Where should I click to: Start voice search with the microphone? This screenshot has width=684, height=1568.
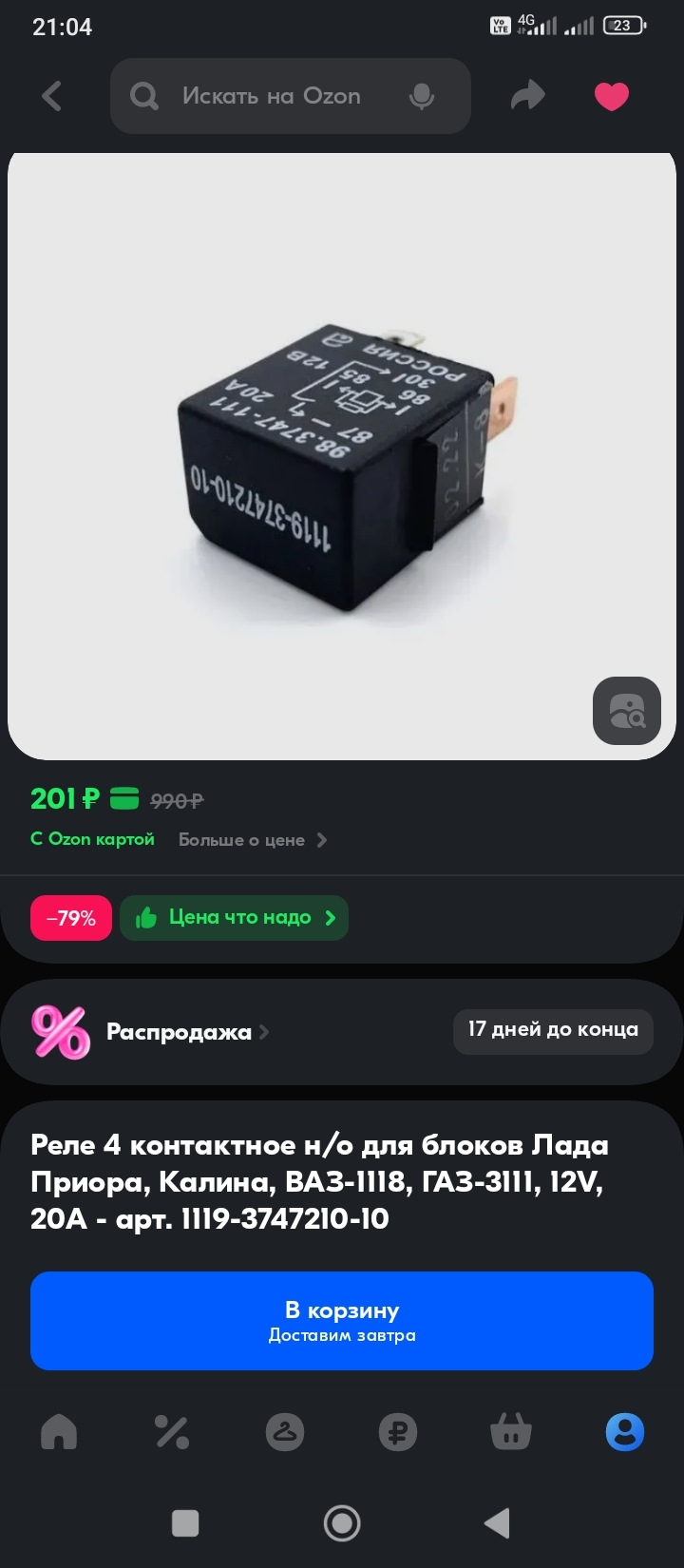(422, 96)
